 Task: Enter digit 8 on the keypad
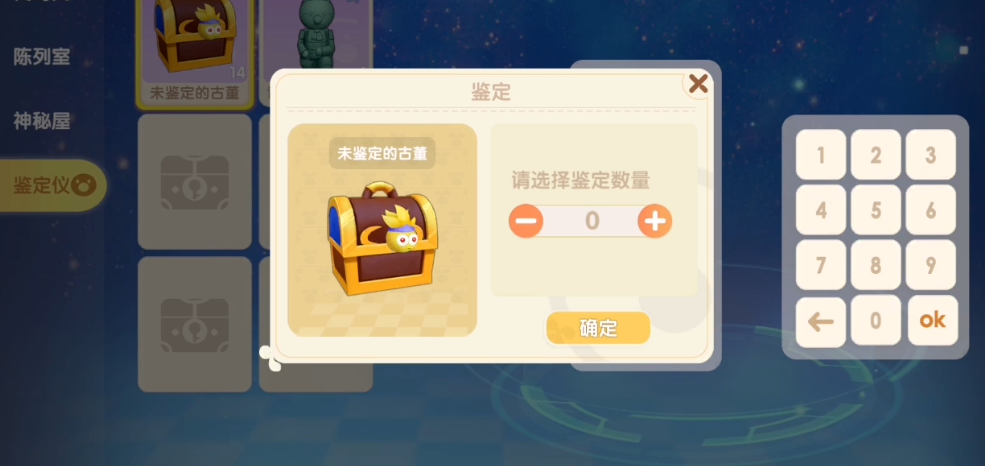[876, 265]
